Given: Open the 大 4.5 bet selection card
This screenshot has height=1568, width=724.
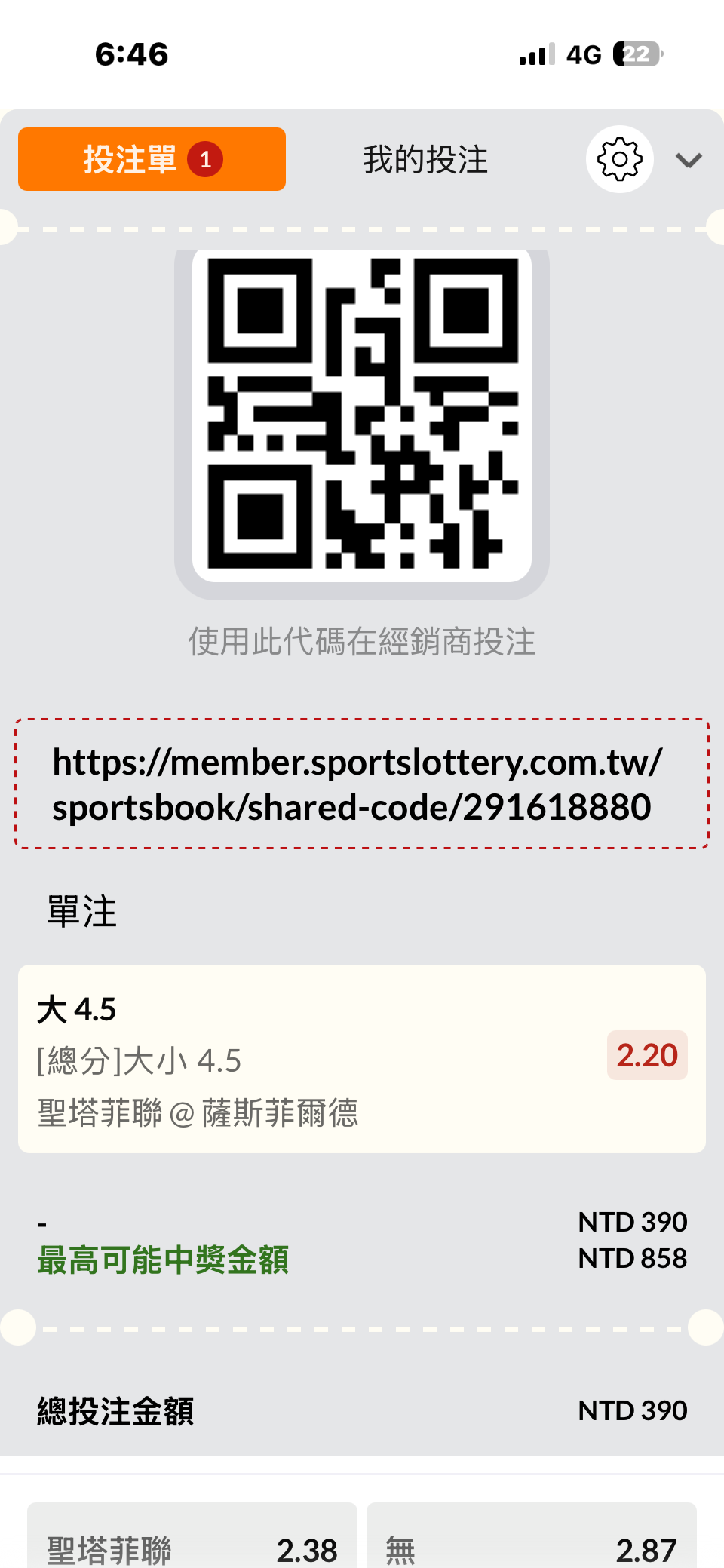Looking at the screenshot, I should 362,1058.
